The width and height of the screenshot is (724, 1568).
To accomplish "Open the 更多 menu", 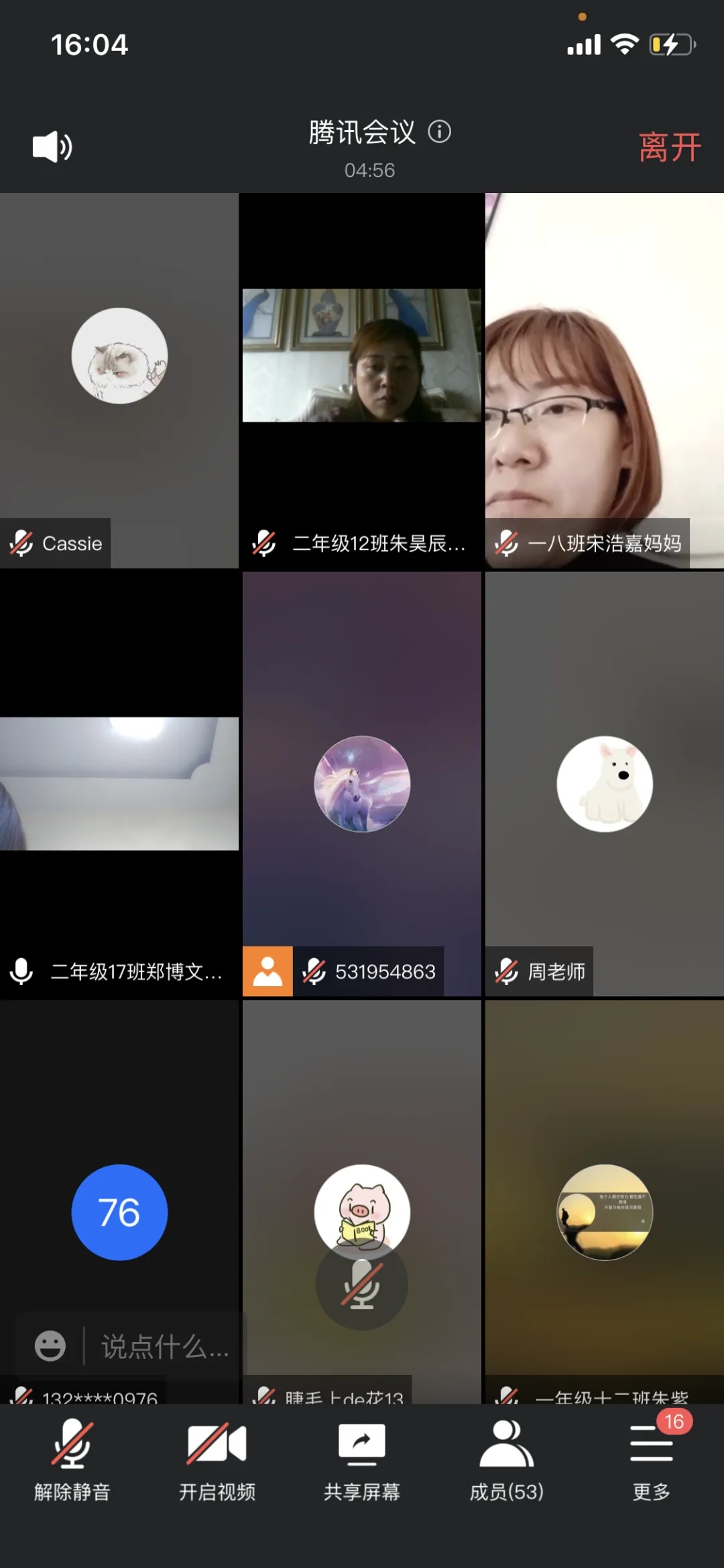I will [651, 1460].
